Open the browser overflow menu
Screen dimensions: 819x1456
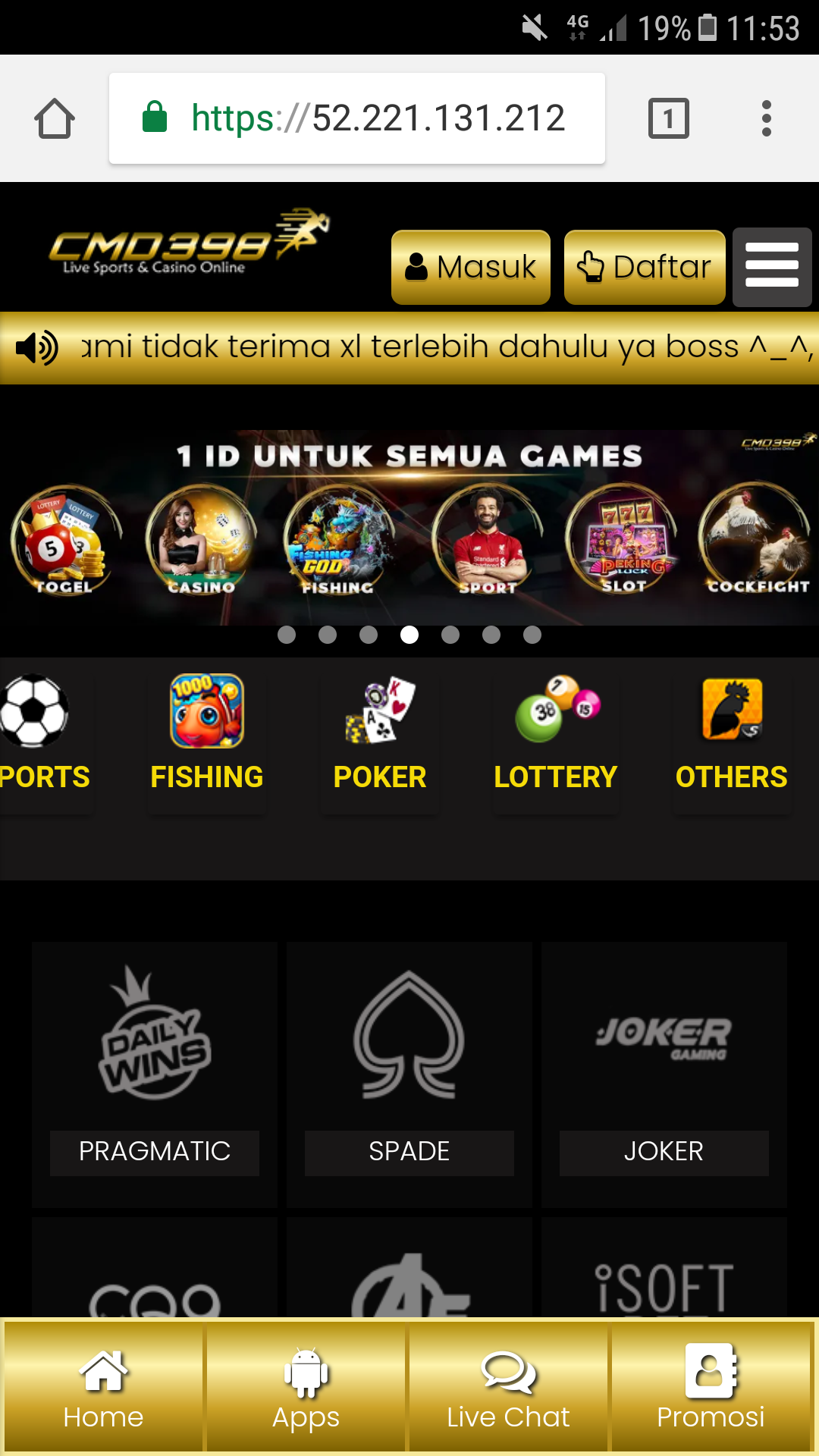(x=766, y=118)
